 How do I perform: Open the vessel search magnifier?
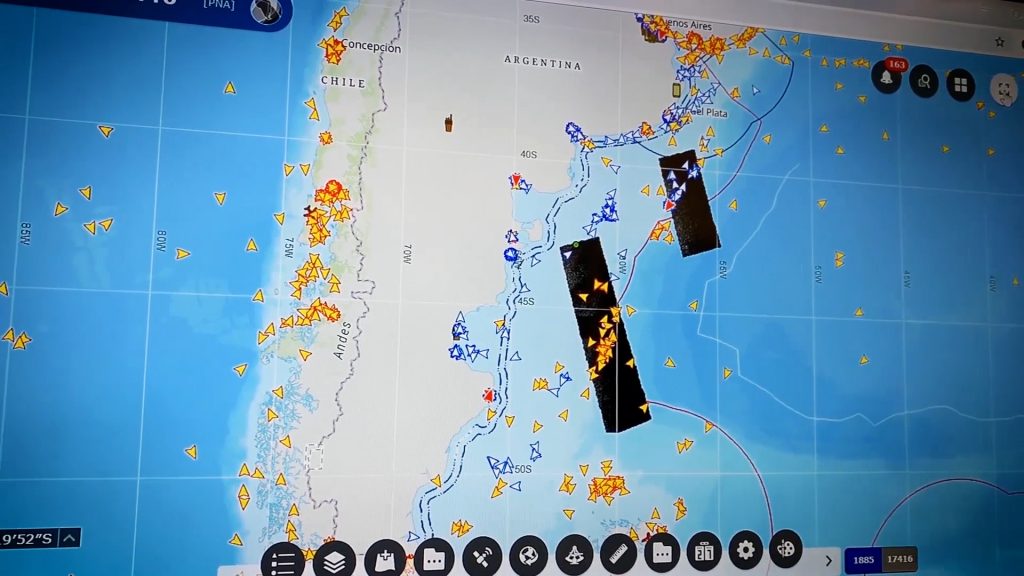(923, 81)
